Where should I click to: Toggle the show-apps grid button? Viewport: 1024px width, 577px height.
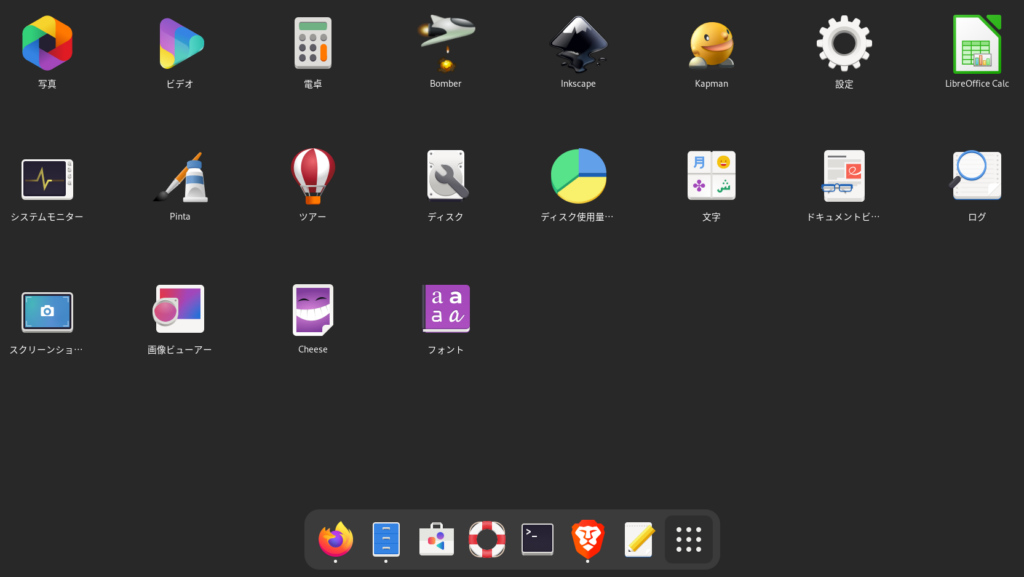click(690, 540)
